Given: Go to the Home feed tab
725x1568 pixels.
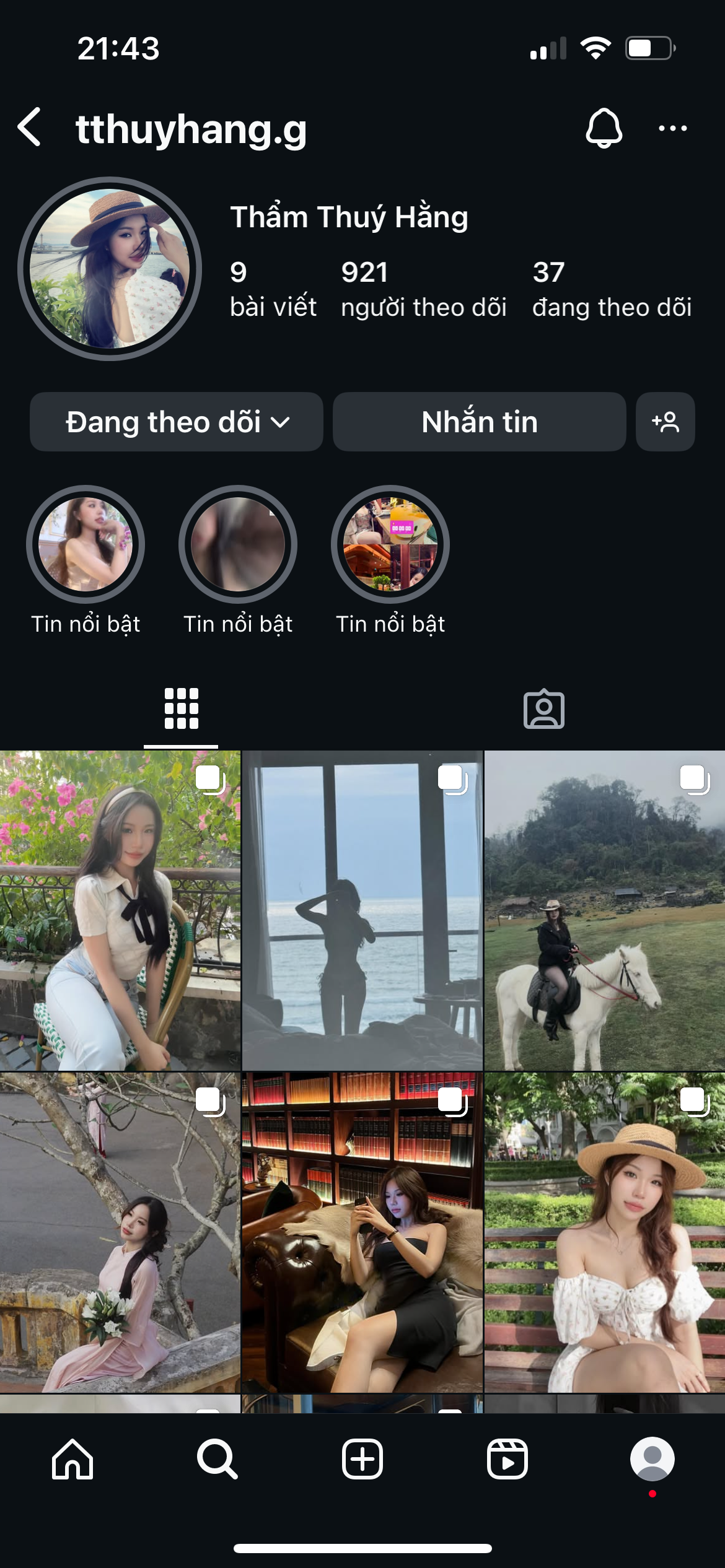Looking at the screenshot, I should 72,1458.
